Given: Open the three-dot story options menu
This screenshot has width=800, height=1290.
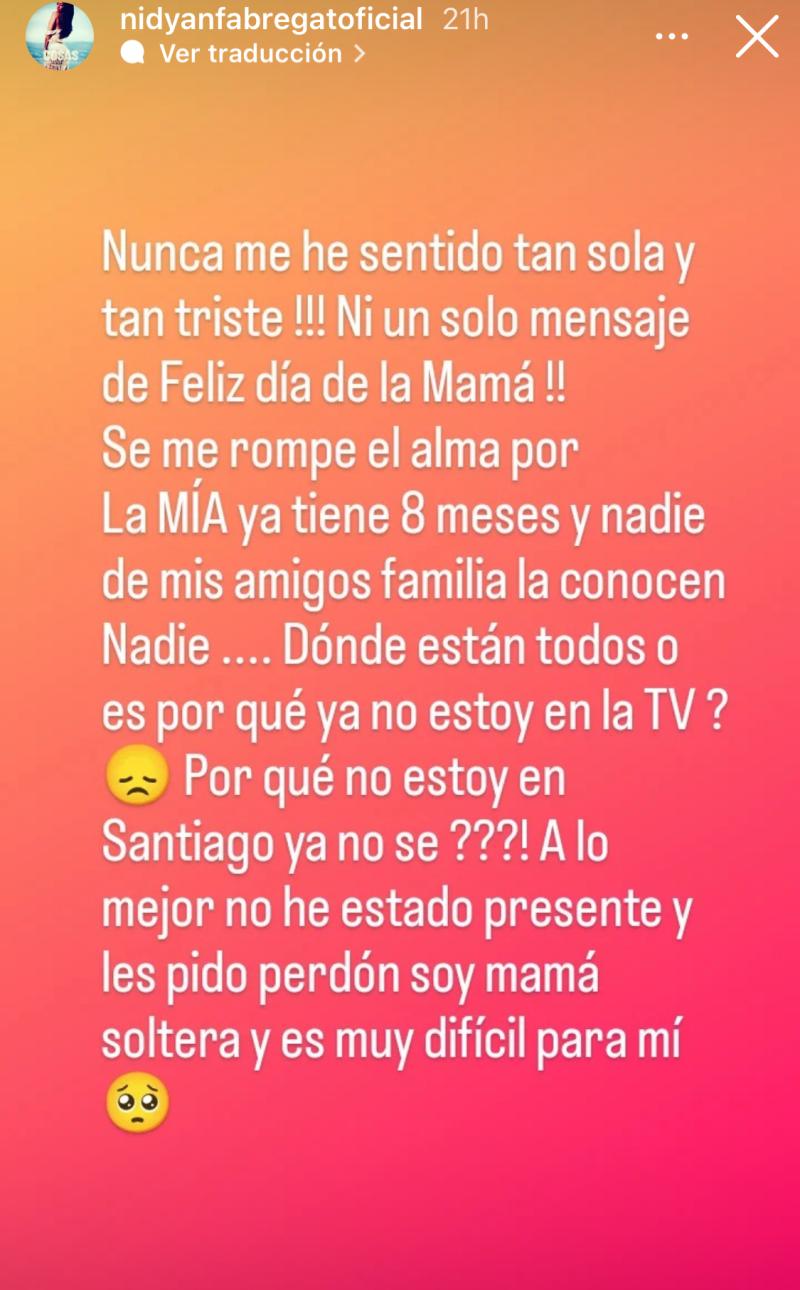Looking at the screenshot, I should point(672,36).
